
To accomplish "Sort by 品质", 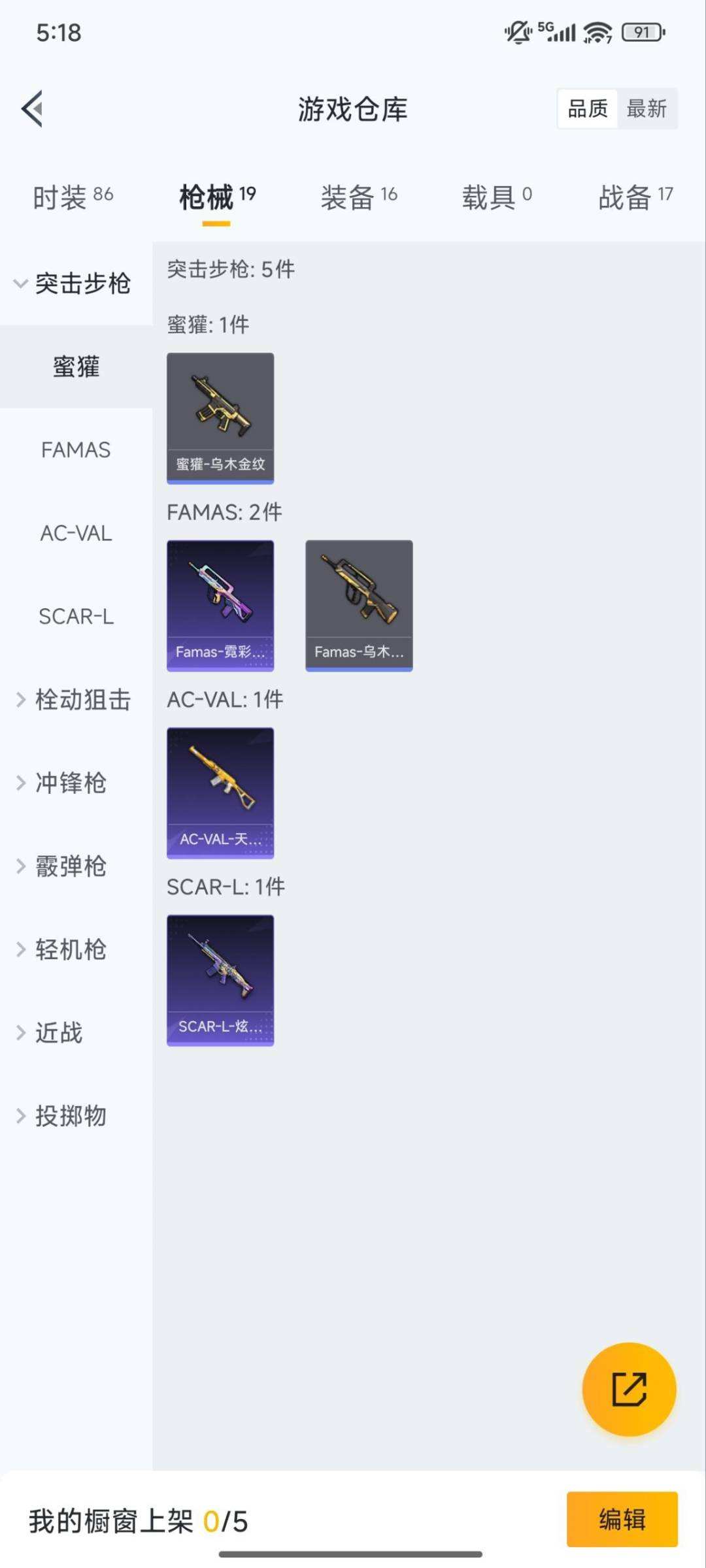I will (x=588, y=108).
